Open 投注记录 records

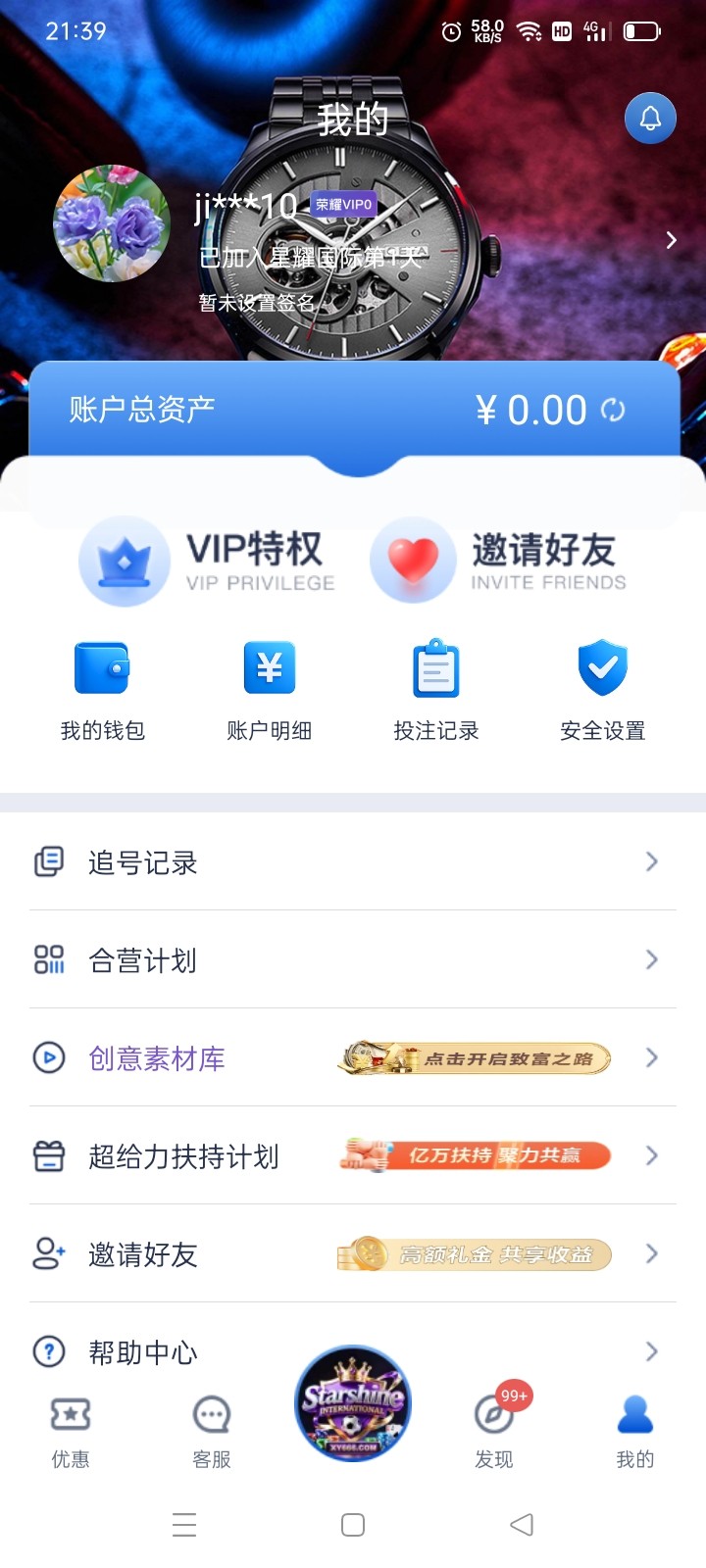tap(435, 690)
